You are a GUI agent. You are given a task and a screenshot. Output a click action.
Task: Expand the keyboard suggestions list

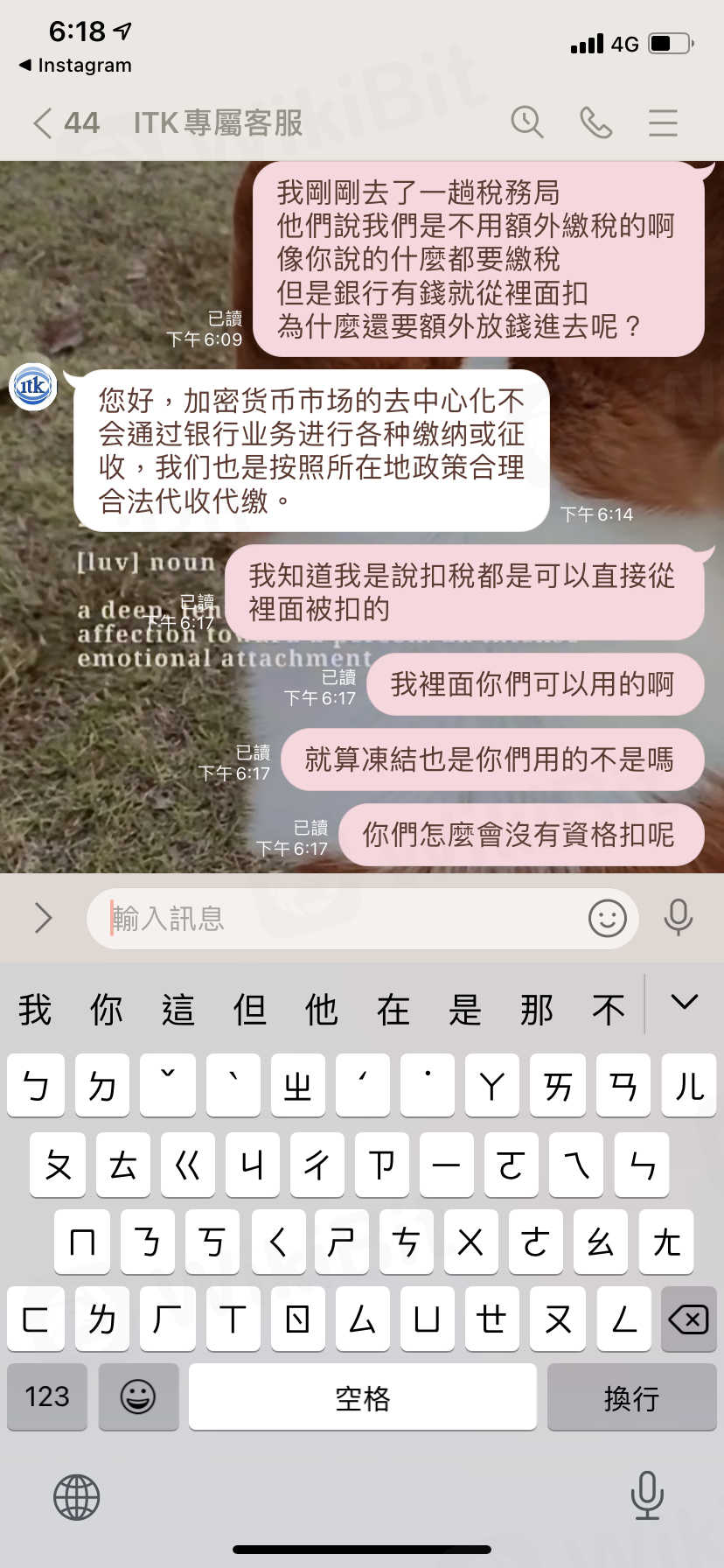pyautogui.click(x=684, y=1003)
